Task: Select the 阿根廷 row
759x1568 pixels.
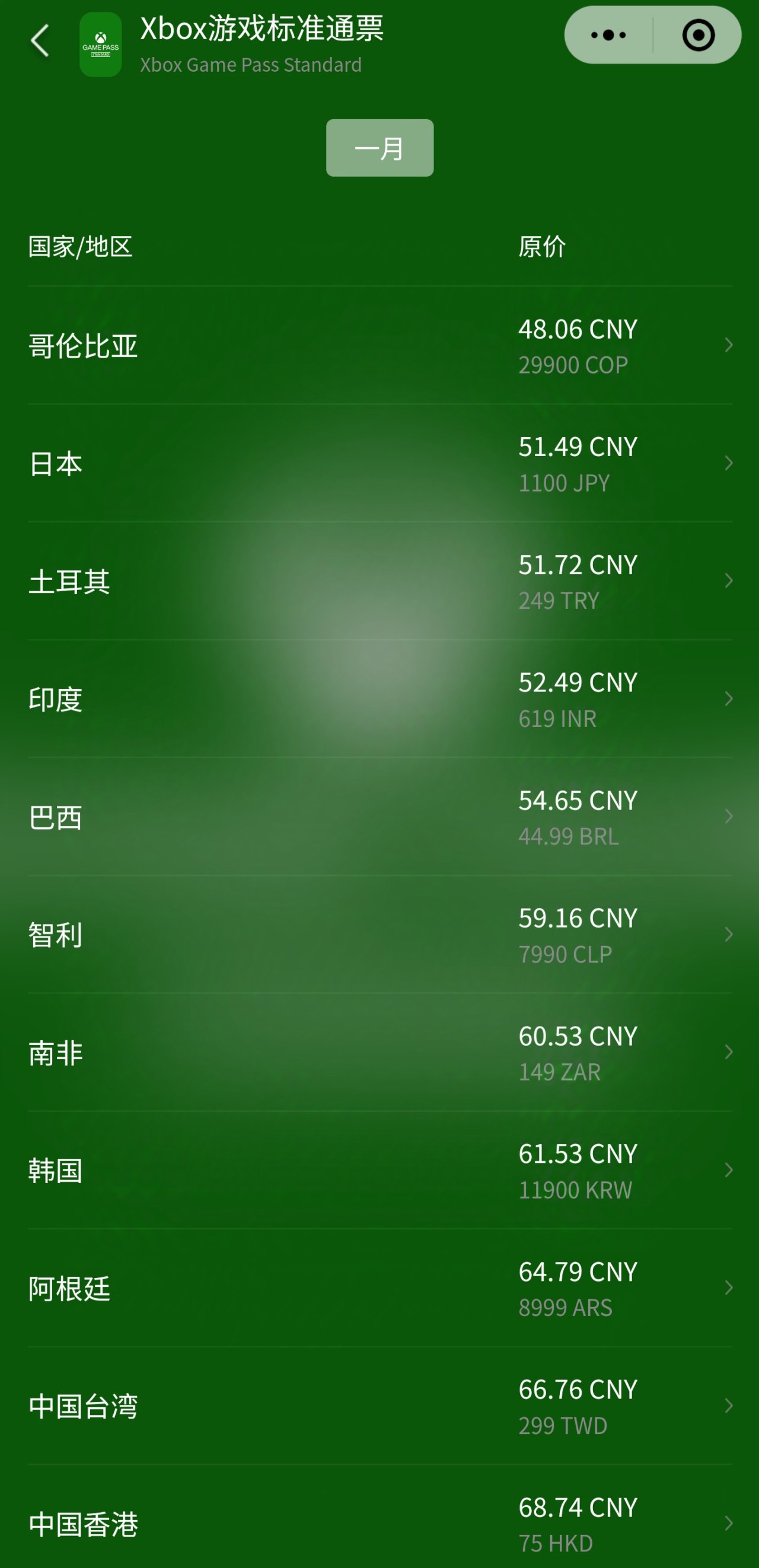Action: tap(380, 1288)
